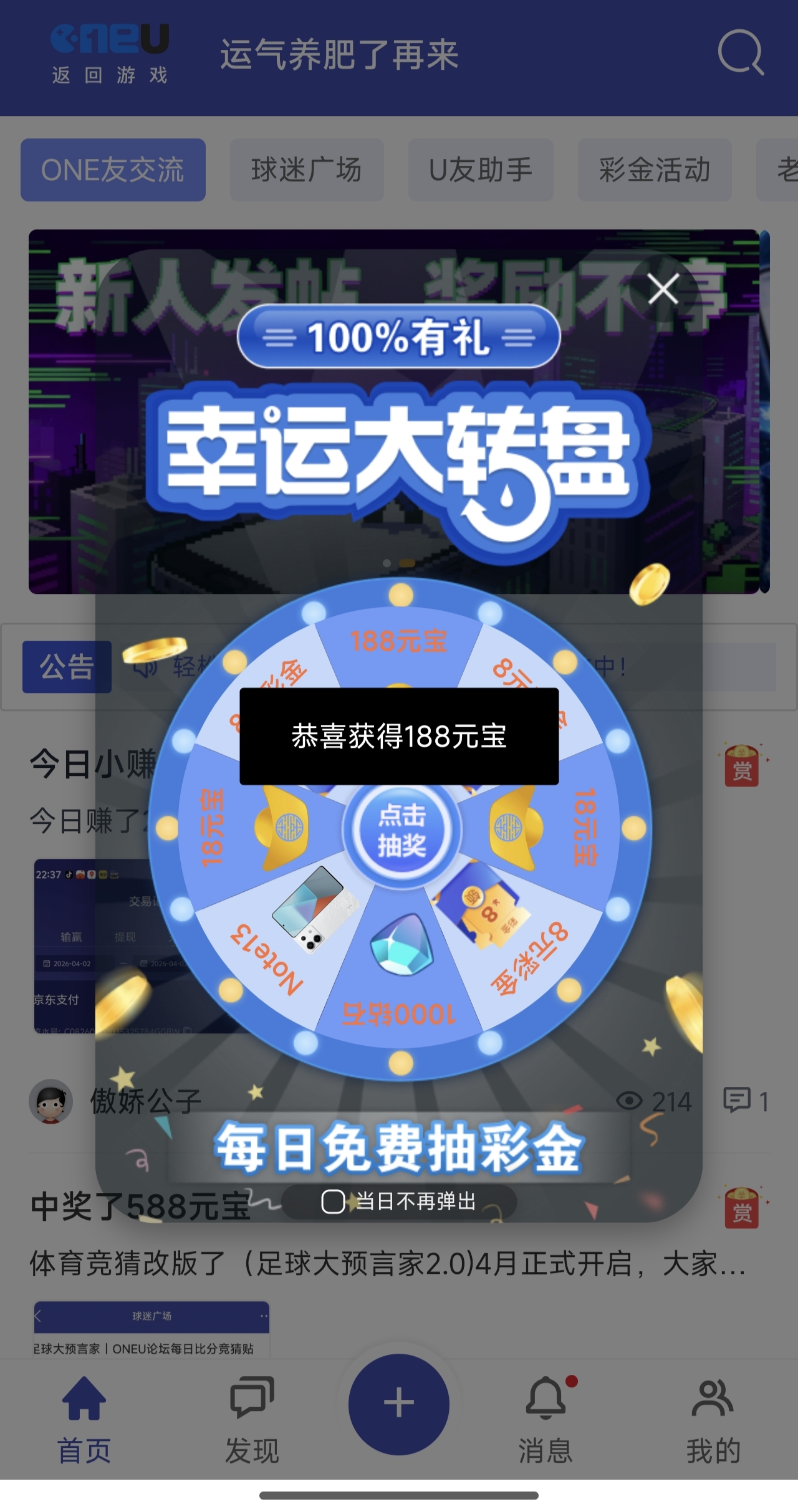Open the 彩金活动 tab
Screen dimensions: 798x1512
click(x=654, y=170)
